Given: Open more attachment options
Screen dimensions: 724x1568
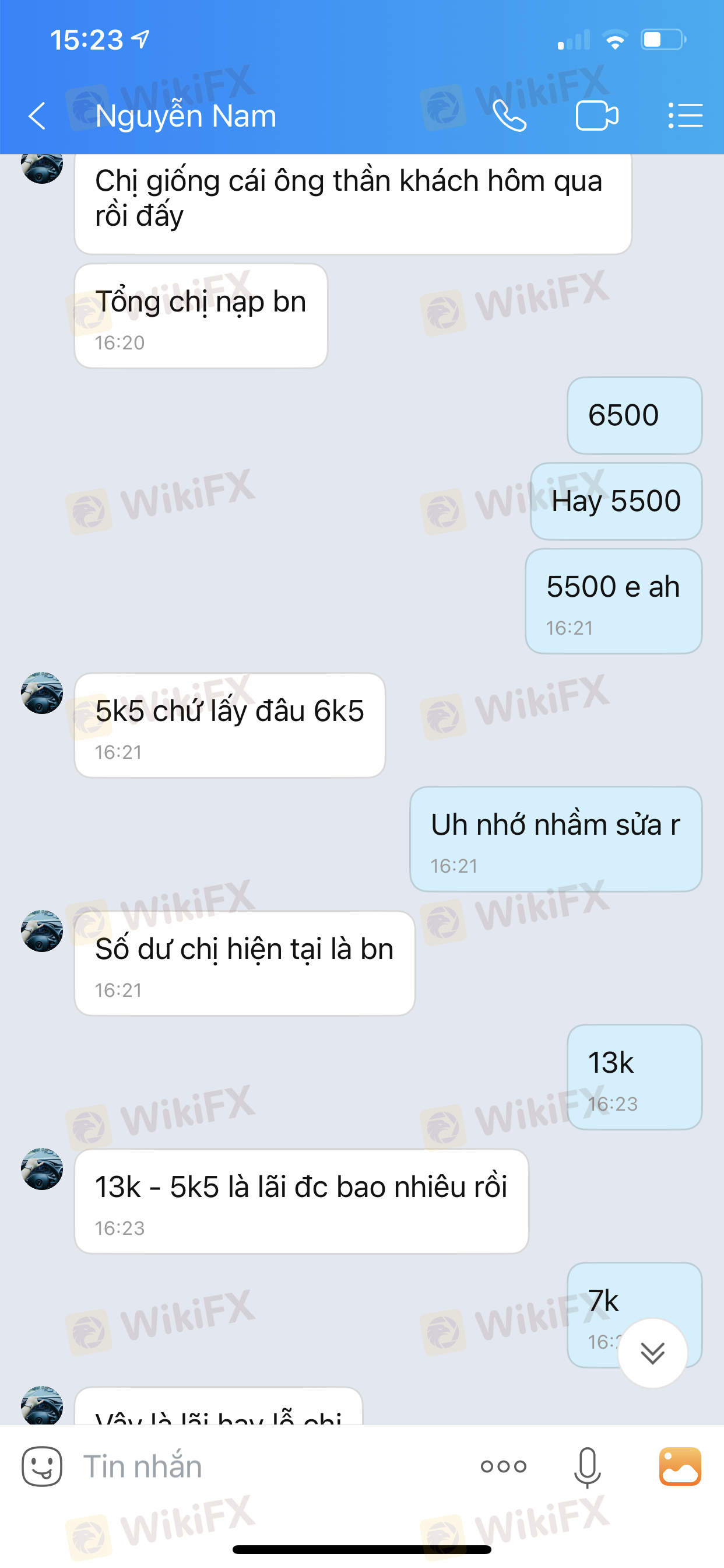Looking at the screenshot, I should (x=503, y=1466).
